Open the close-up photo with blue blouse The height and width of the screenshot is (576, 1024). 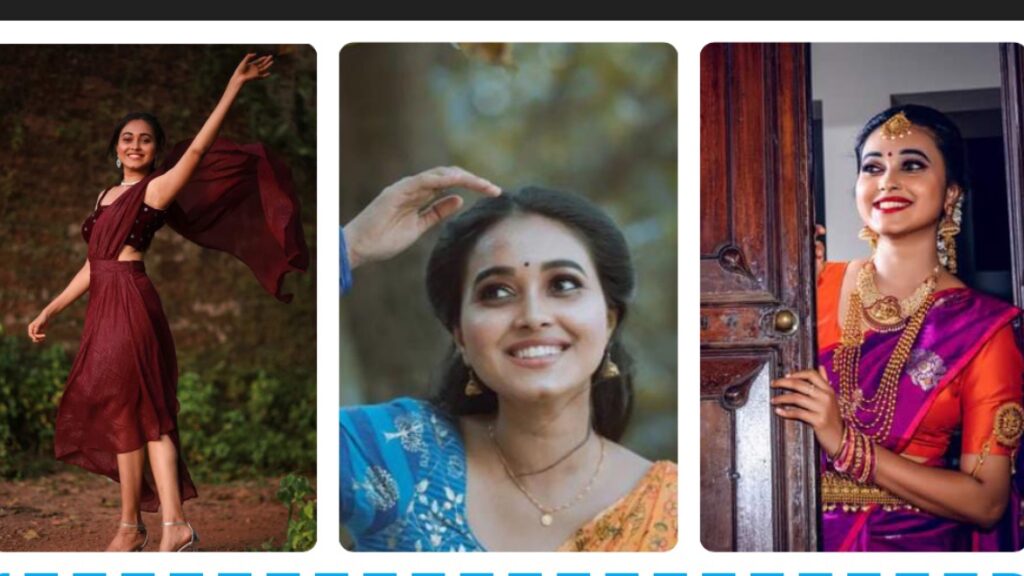[508, 297]
